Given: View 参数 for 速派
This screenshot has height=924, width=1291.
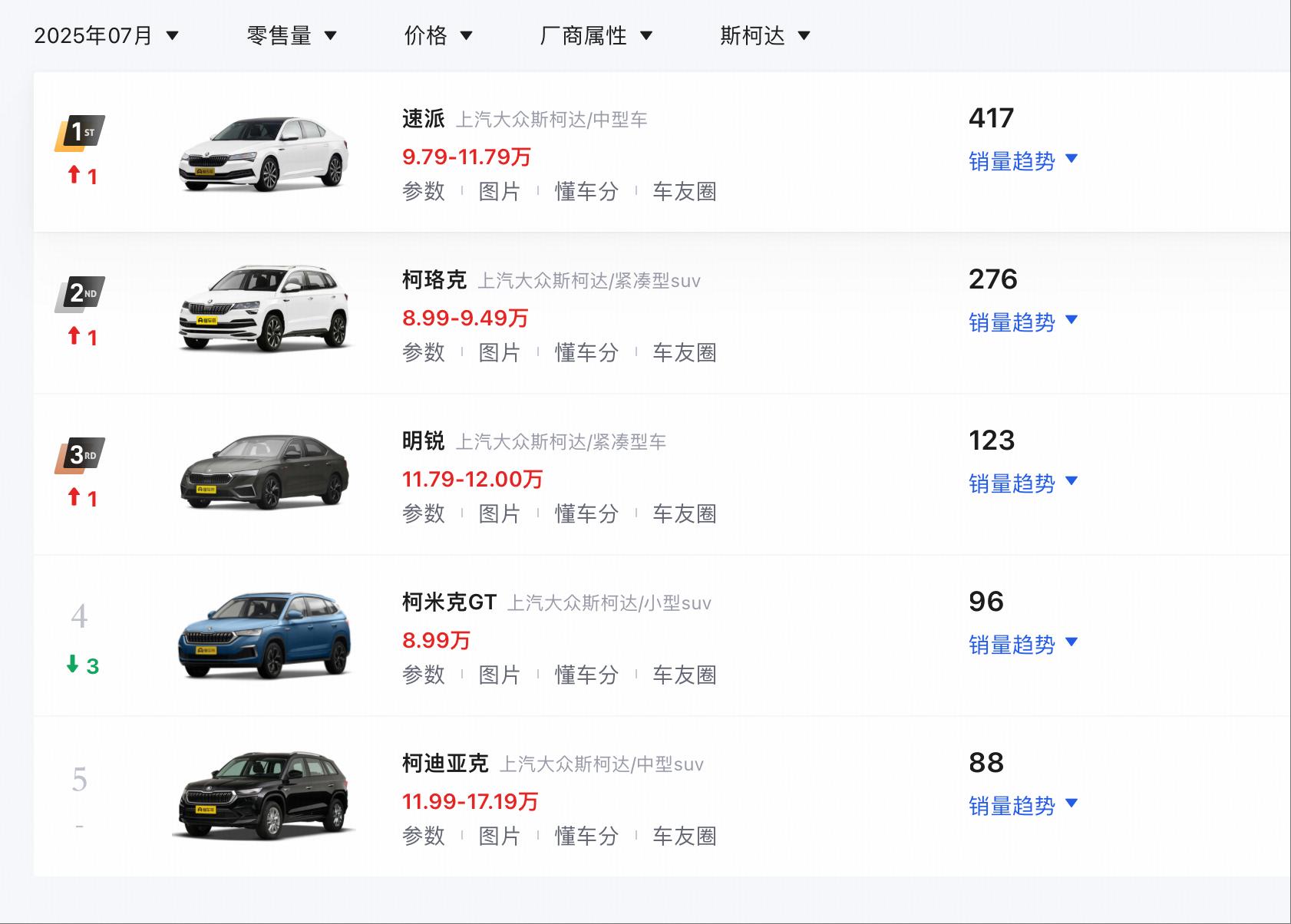Looking at the screenshot, I should tap(423, 191).
